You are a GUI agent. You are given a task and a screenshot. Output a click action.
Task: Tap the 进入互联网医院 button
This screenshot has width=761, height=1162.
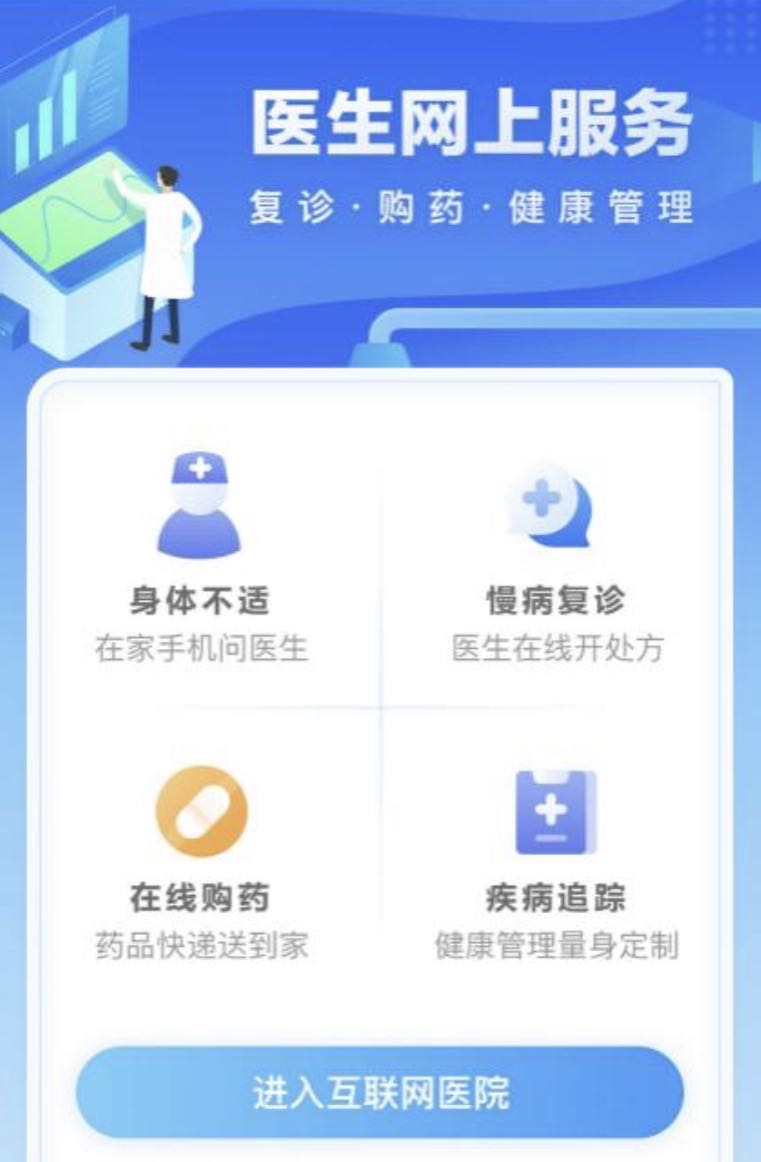pyautogui.click(x=380, y=1092)
